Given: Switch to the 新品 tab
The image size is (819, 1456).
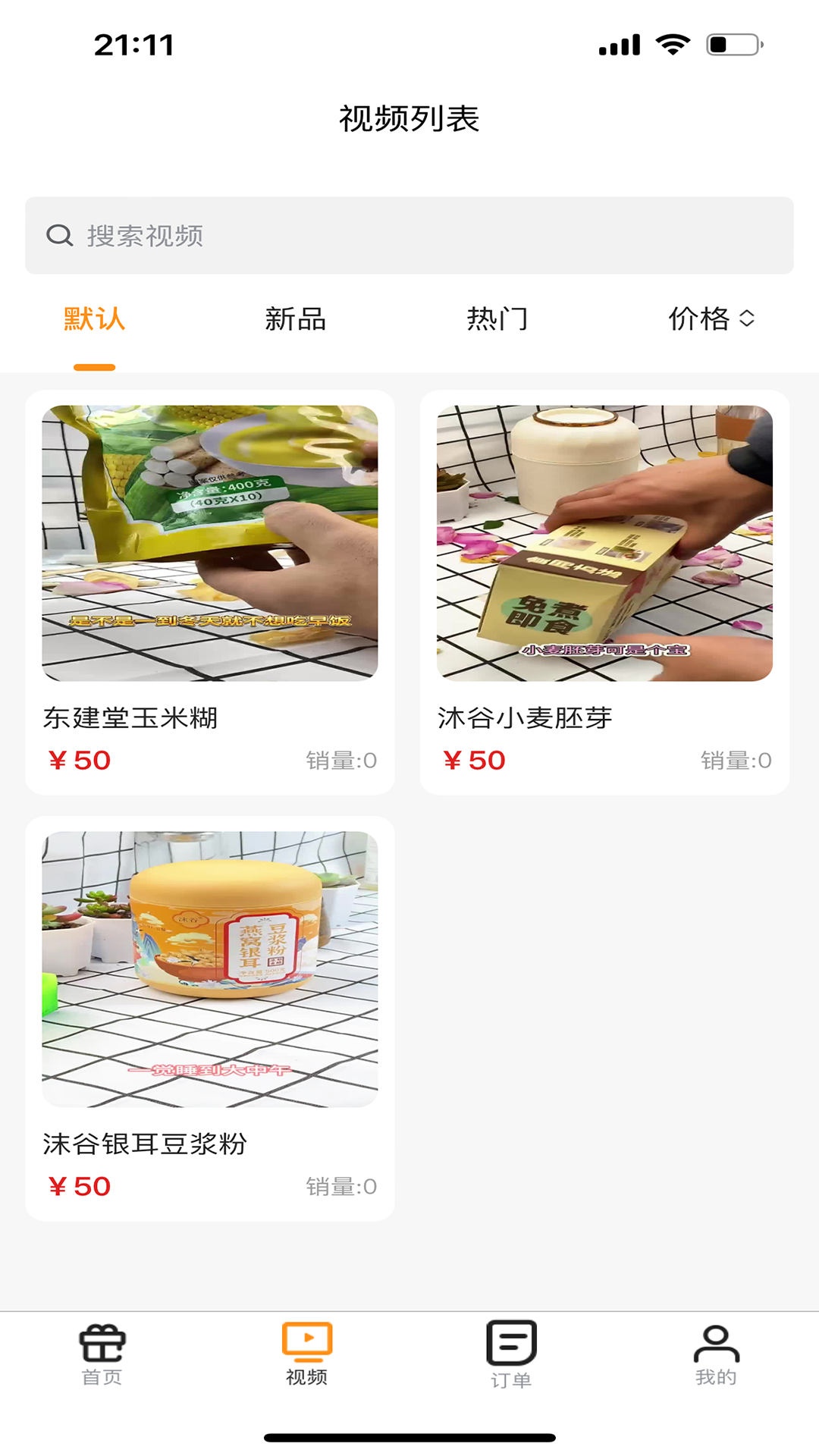Looking at the screenshot, I should coord(295,319).
